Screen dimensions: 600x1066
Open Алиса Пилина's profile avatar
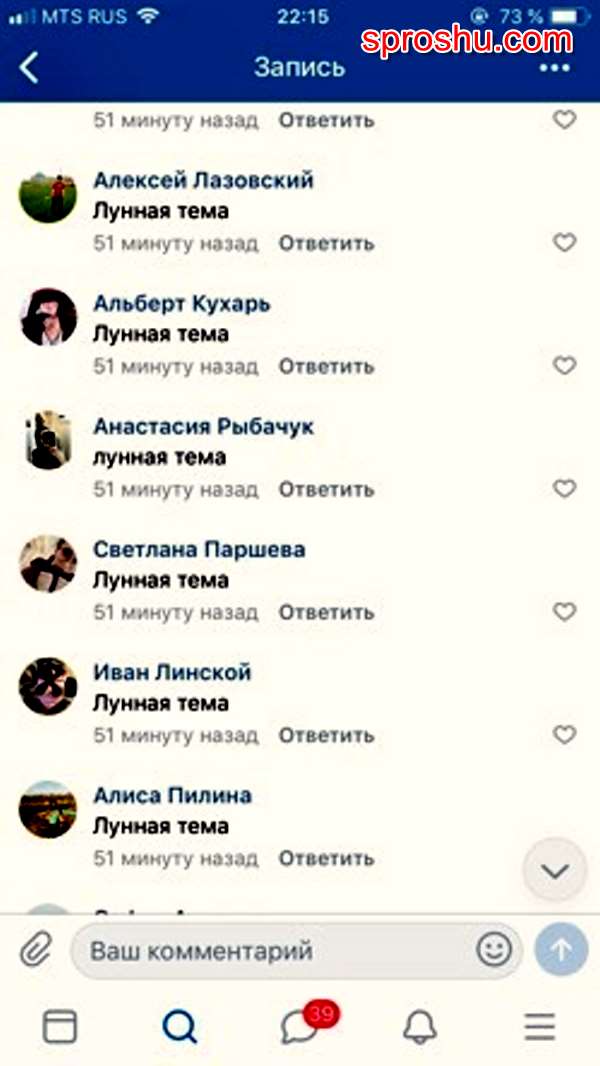point(48,809)
